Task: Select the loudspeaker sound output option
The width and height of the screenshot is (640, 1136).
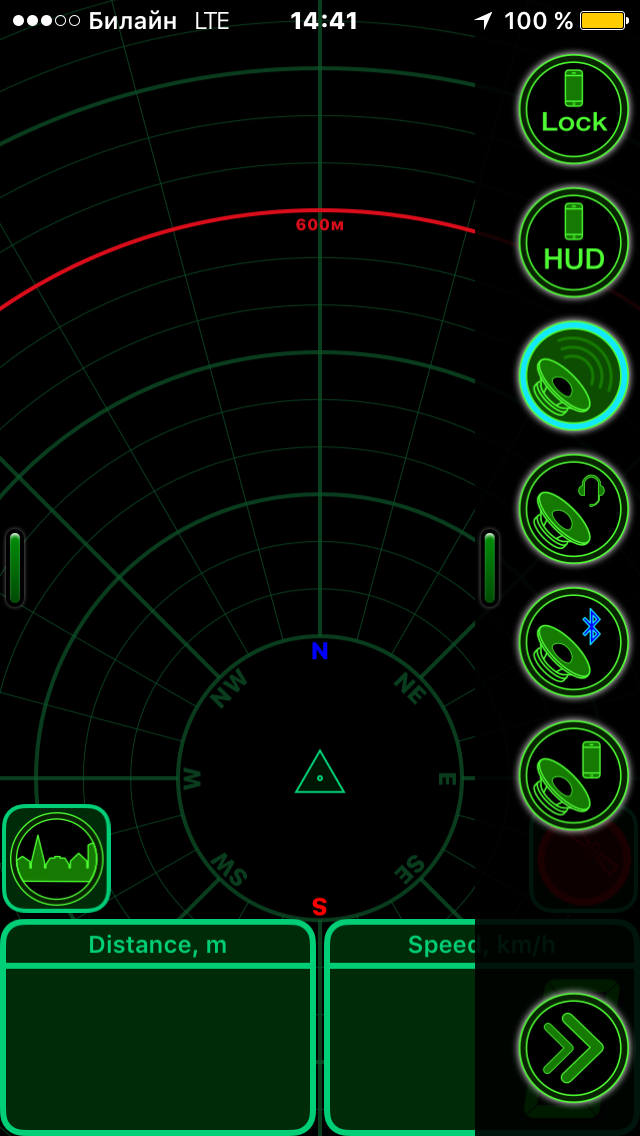Action: coord(574,376)
